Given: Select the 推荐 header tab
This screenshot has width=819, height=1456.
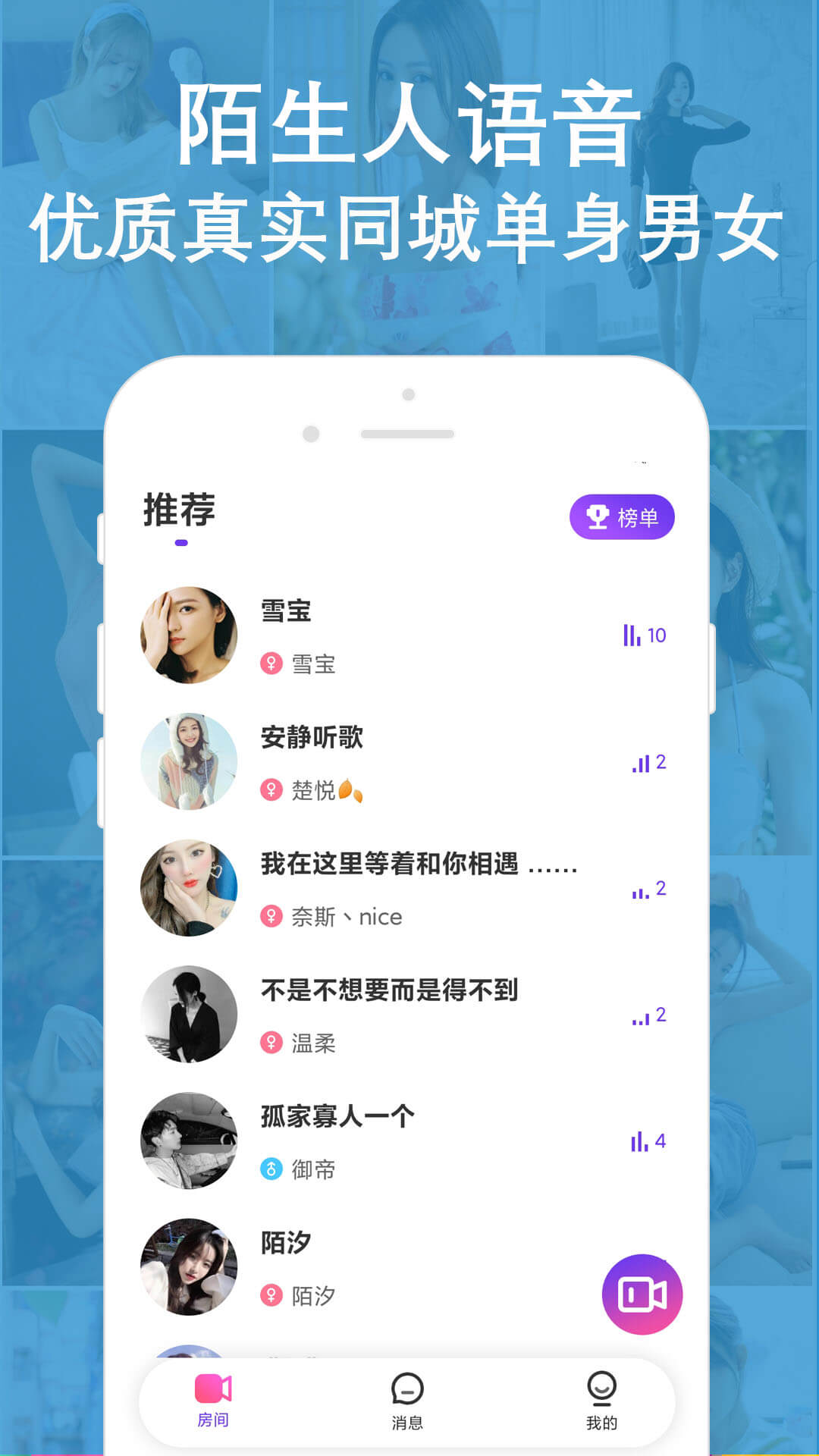Looking at the screenshot, I should point(180,510).
